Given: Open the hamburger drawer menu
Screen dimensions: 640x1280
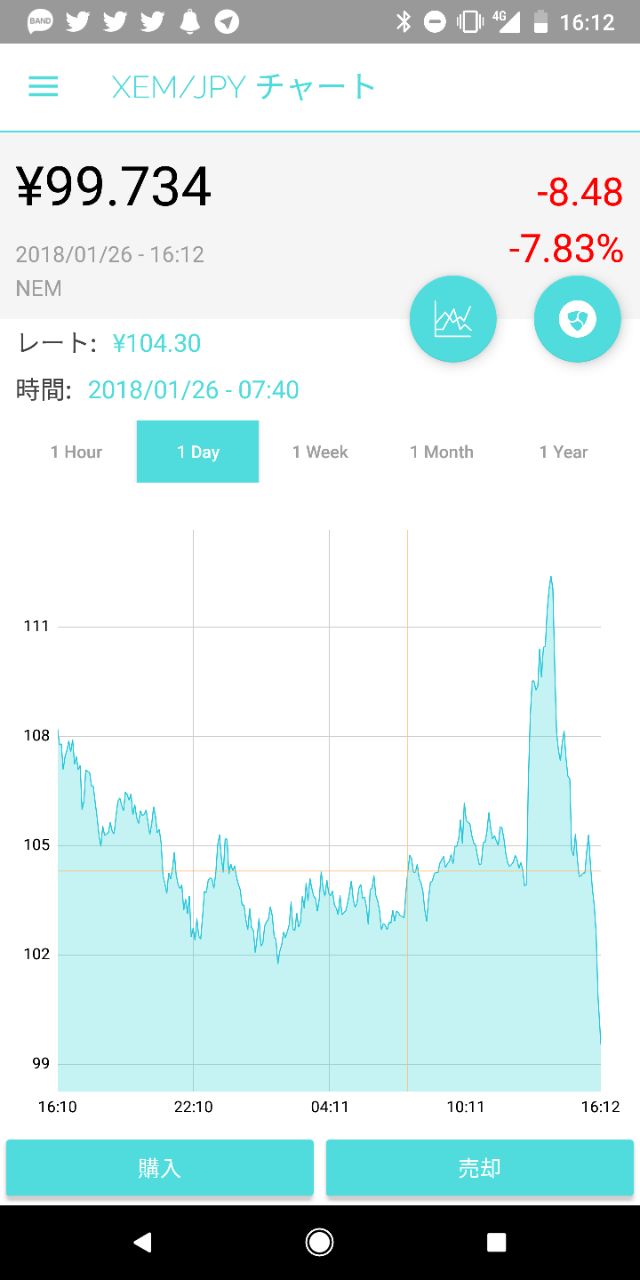Looking at the screenshot, I should [43, 87].
